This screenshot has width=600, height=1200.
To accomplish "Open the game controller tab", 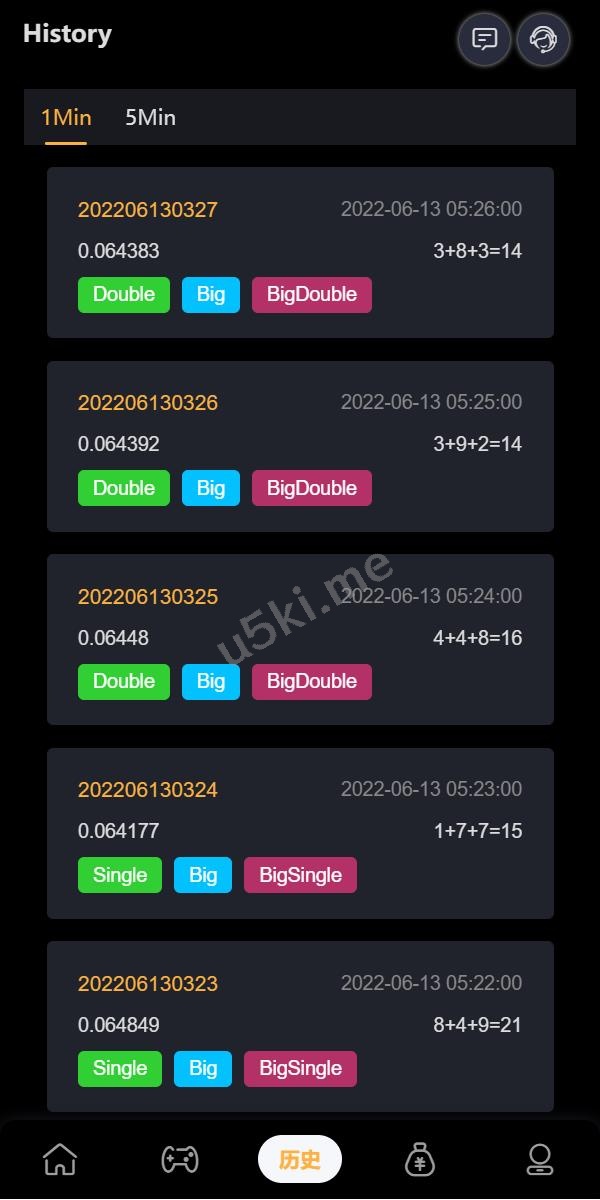I will [x=180, y=1160].
